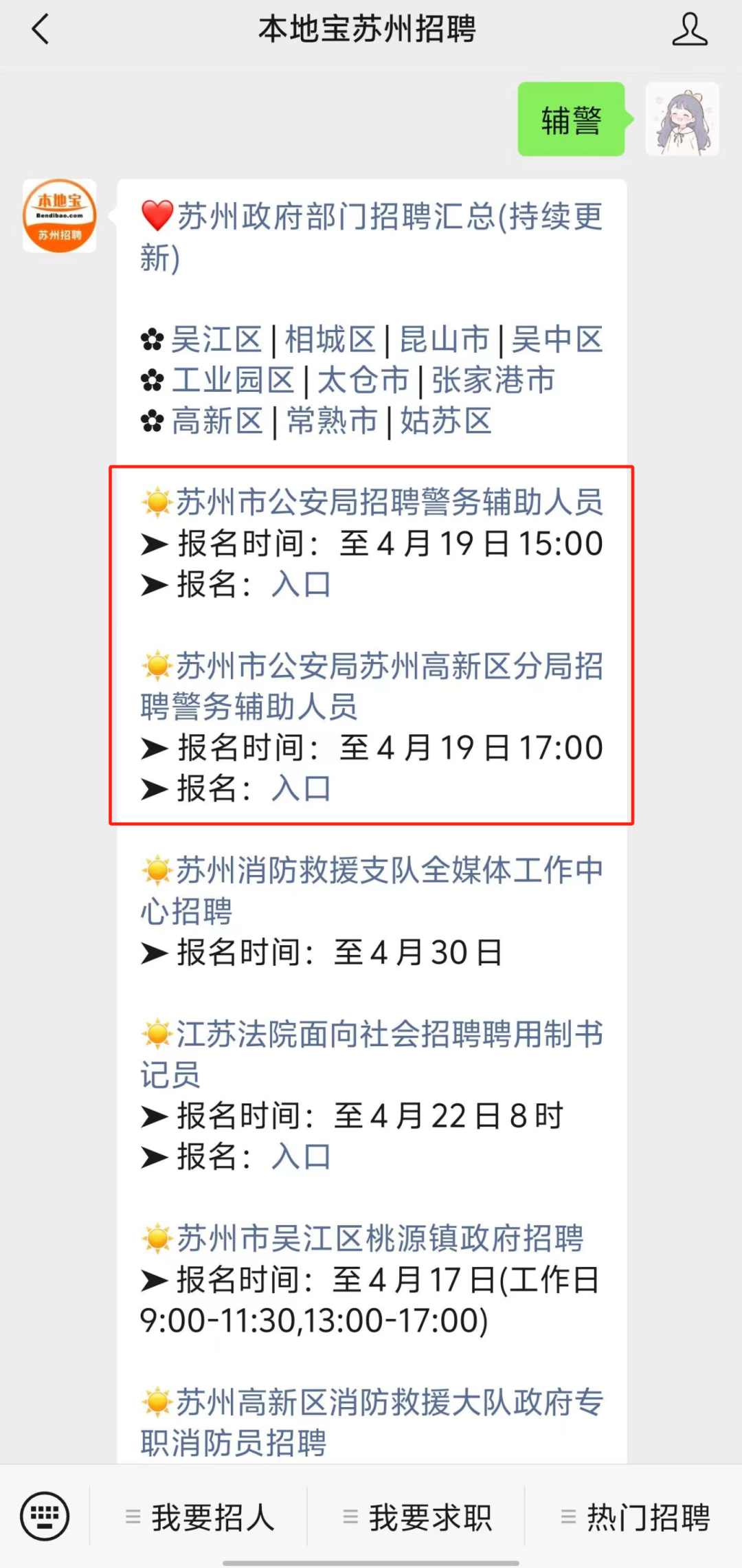Viewport: 742px width, 1568px height.
Task: Open the 吴中区 recruitment link
Action: 557,340
